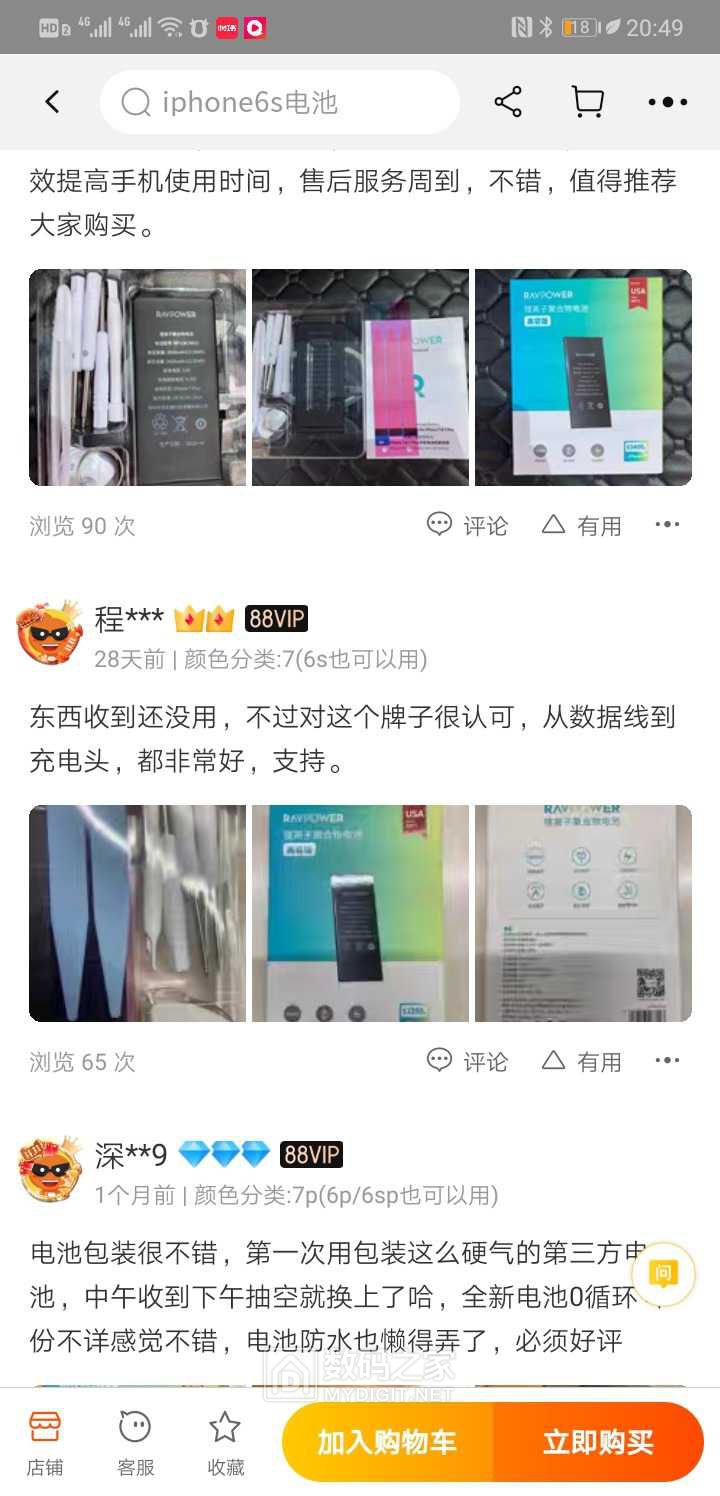Mark the 90-view review as useful
The image size is (720, 1496).
(582, 525)
